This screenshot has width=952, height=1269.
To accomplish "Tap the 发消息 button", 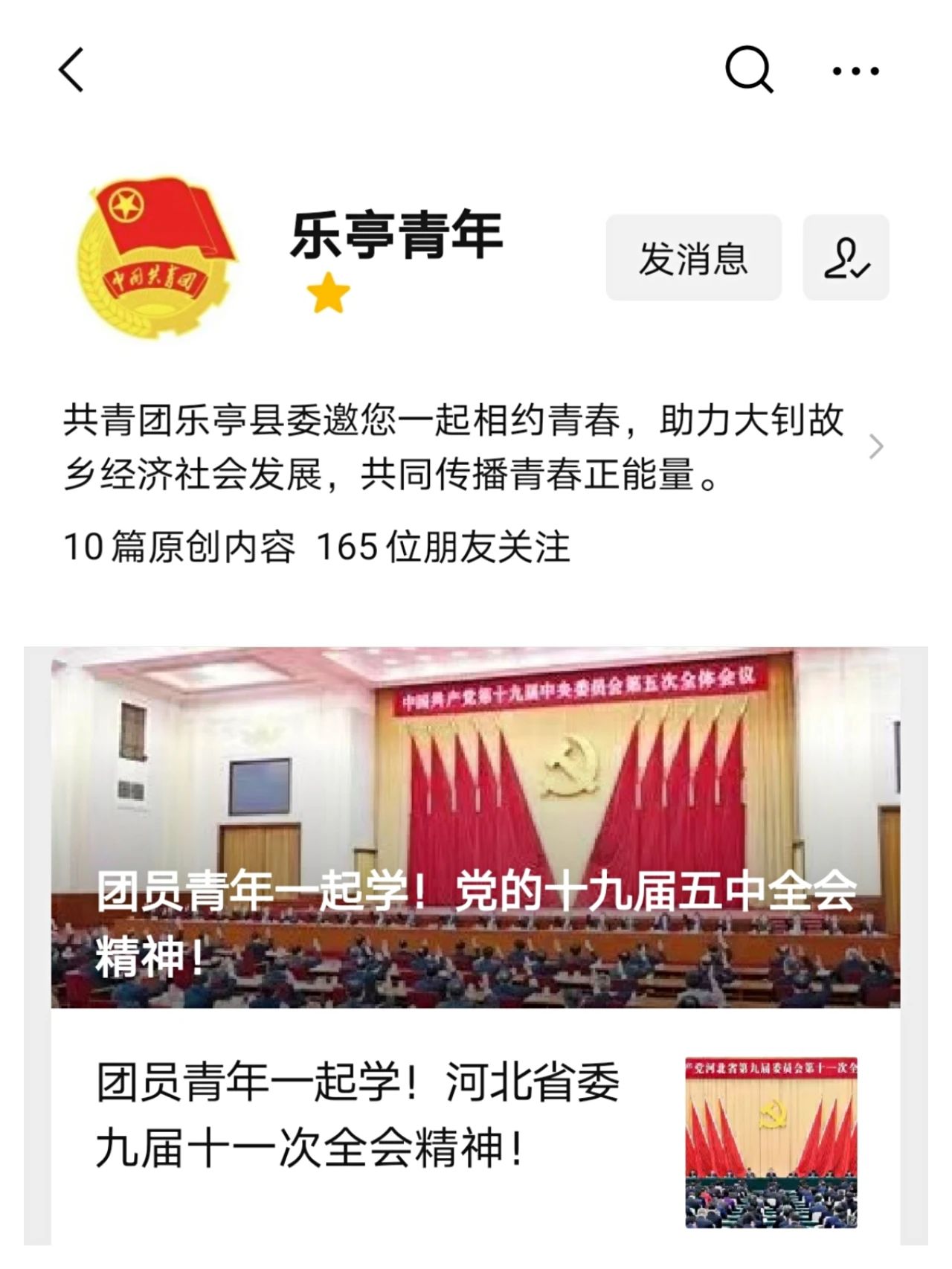I will pos(693,258).
